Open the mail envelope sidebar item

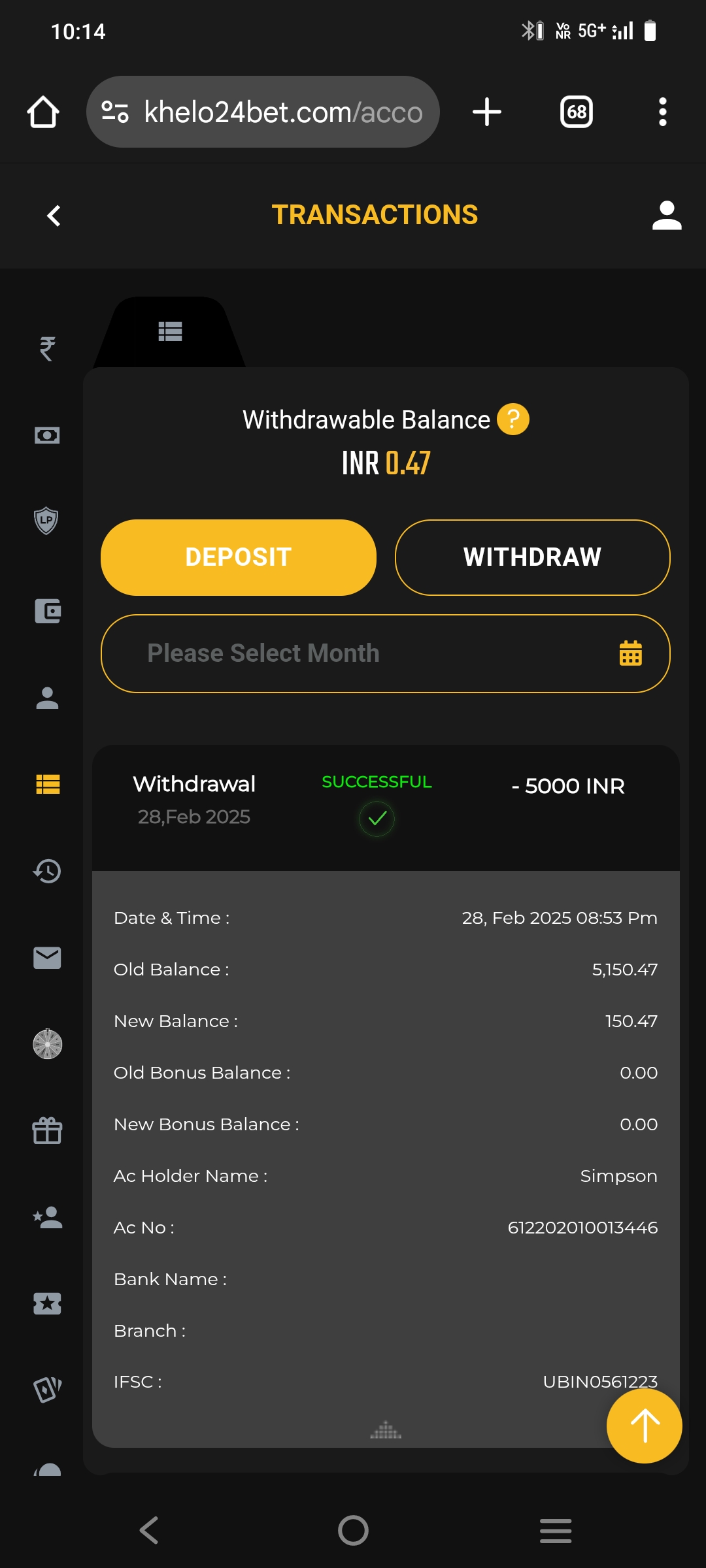pos(47,958)
